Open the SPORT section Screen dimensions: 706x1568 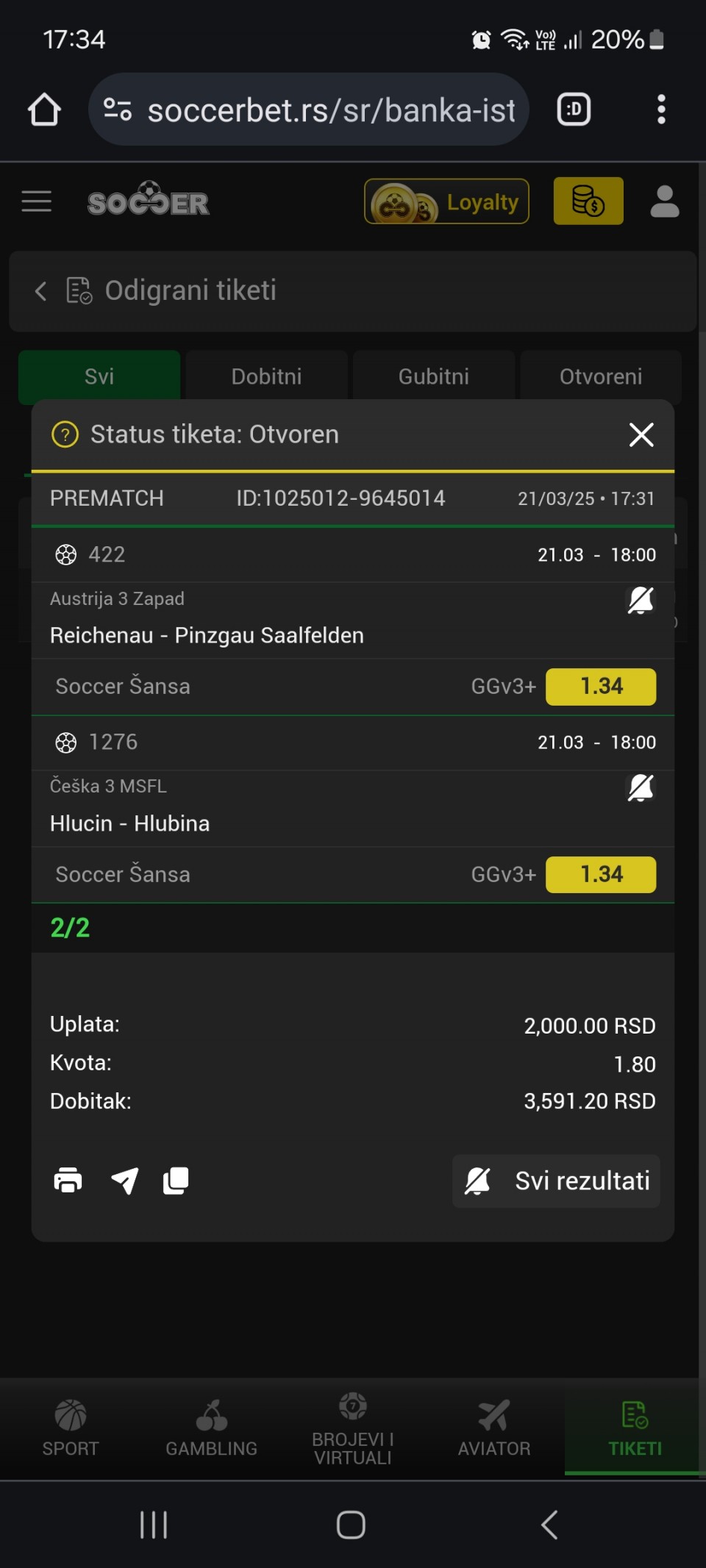click(x=71, y=1427)
